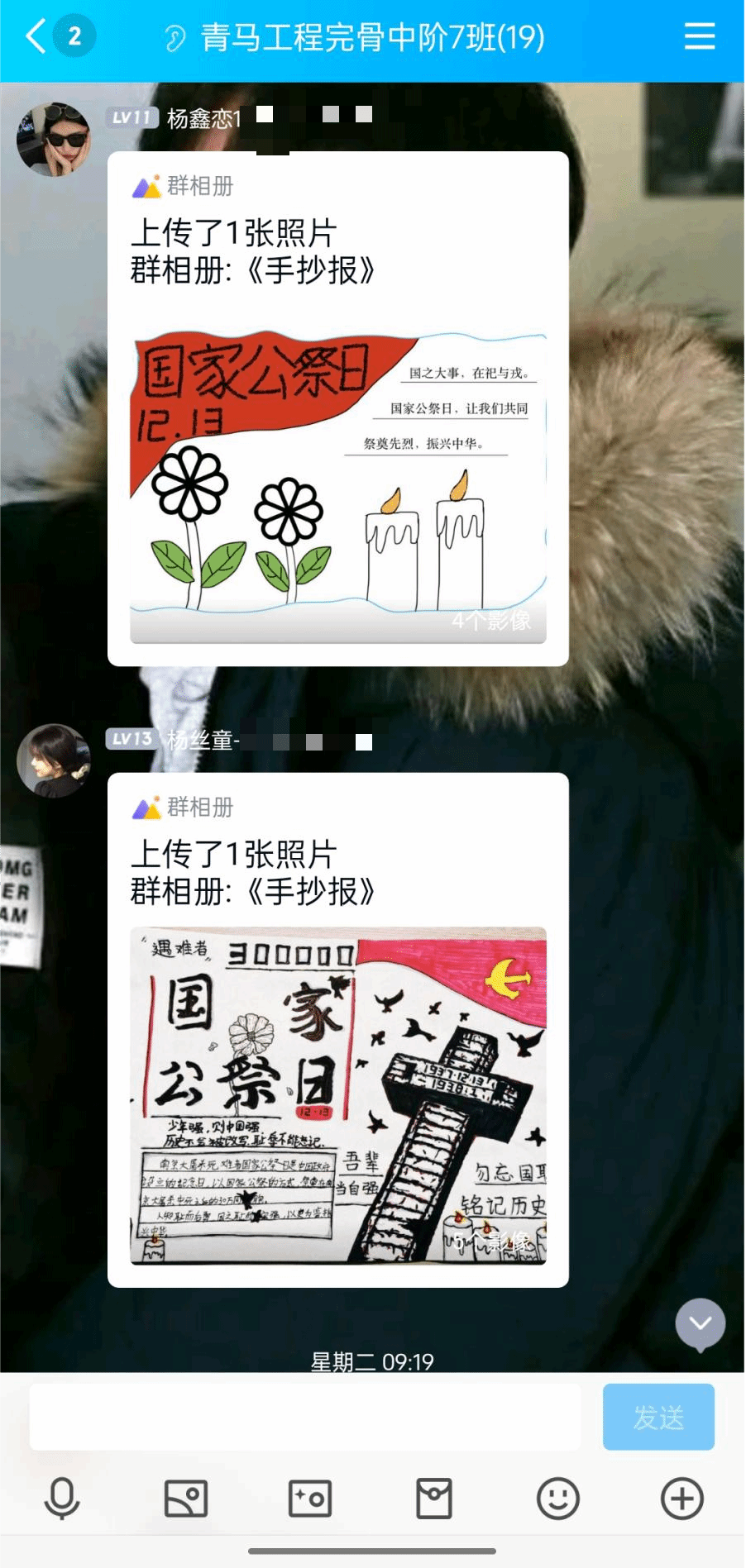View 杨丝童's profile avatar
Screen dimensions: 746x1568
54,760
